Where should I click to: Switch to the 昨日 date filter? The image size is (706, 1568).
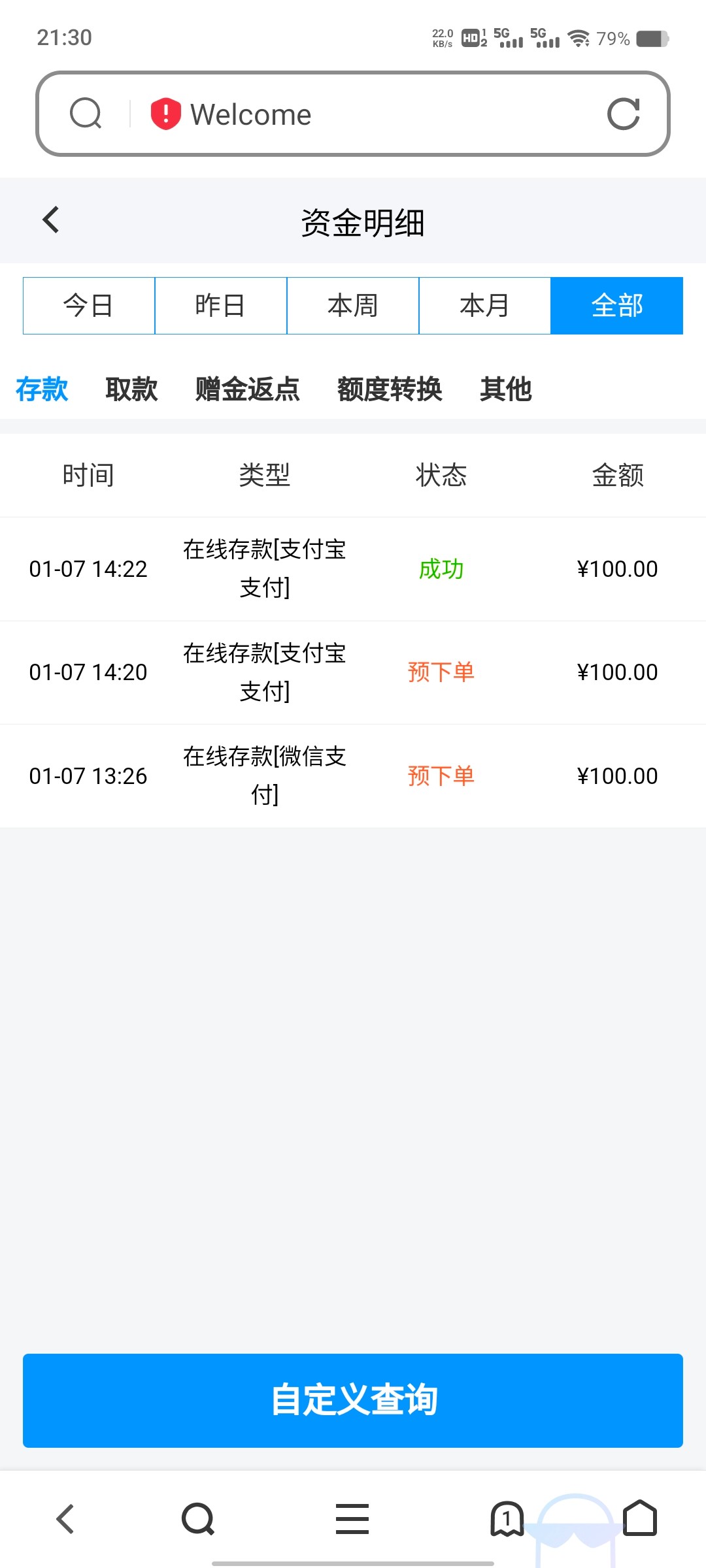coord(221,306)
